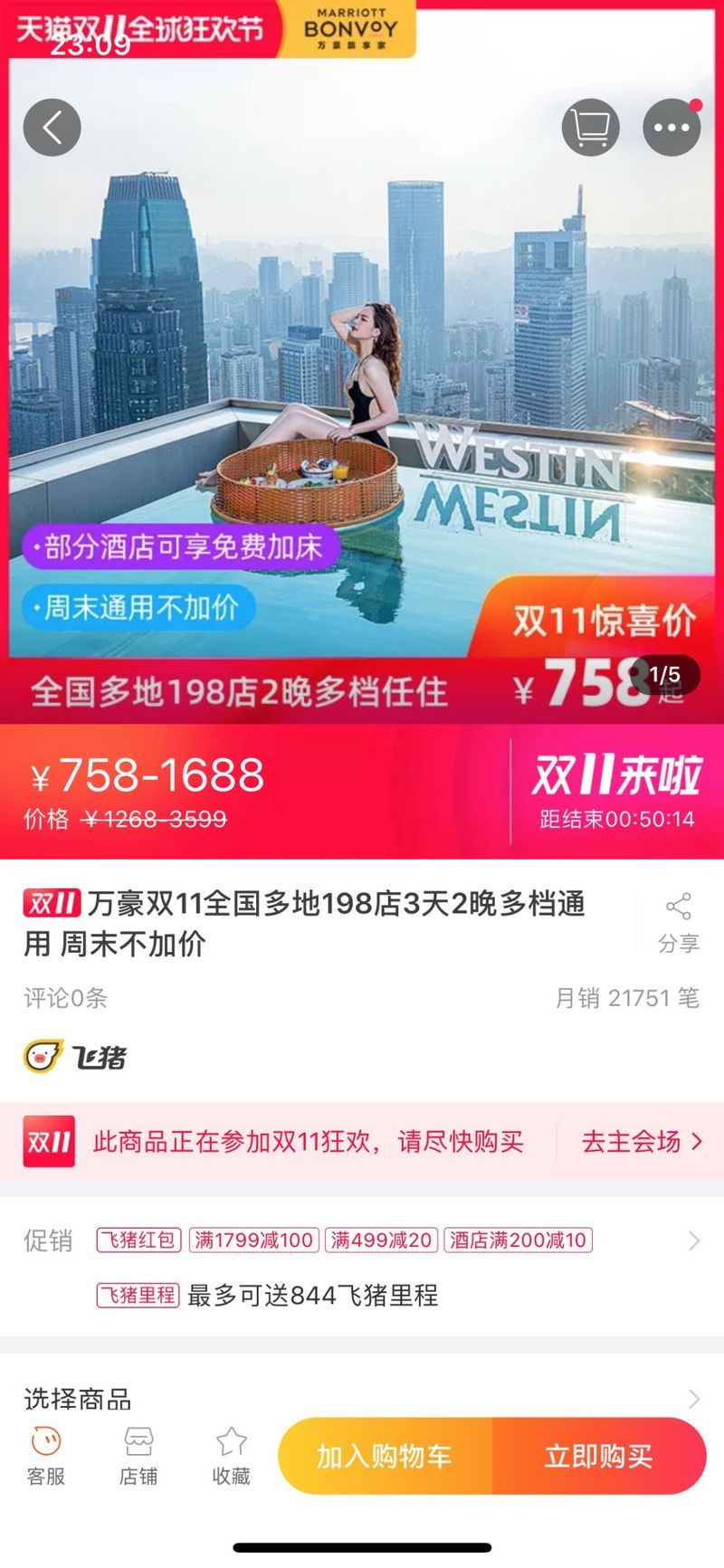Tap 立即购买 to buy now
This screenshot has height=1568, width=724.
(599, 1456)
